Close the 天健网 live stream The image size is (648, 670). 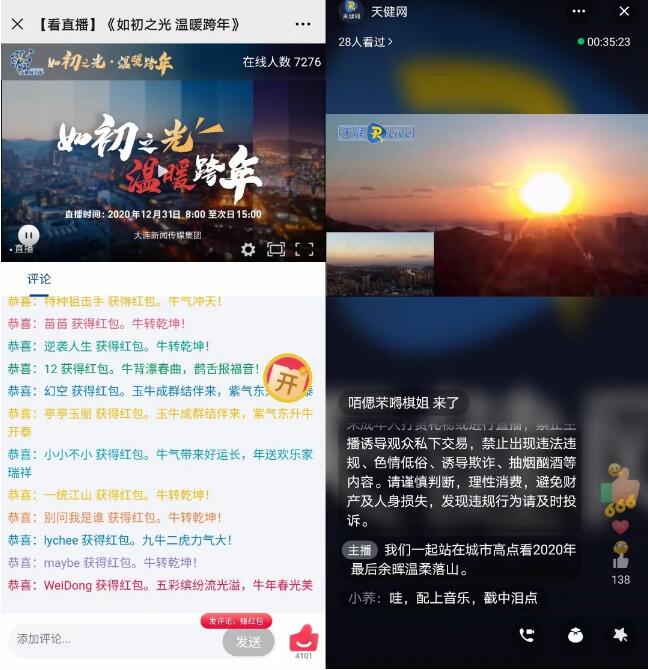pyautogui.click(x=624, y=11)
